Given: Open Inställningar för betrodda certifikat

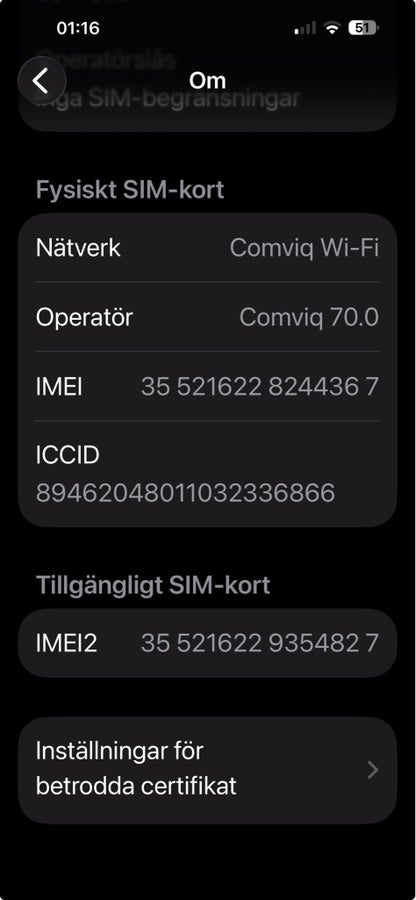Looking at the screenshot, I should pyautogui.click(x=208, y=770).
